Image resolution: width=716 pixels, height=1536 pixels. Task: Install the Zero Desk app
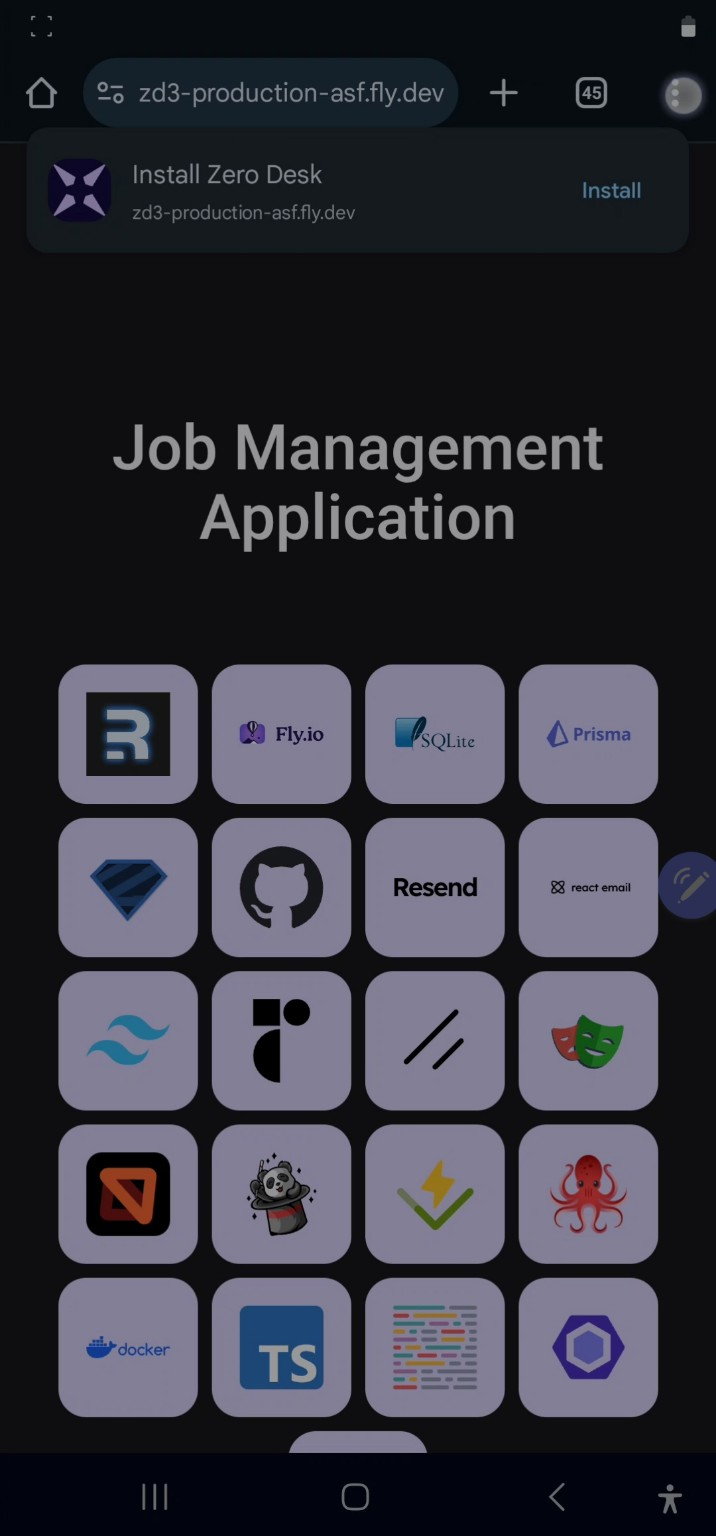(x=611, y=190)
